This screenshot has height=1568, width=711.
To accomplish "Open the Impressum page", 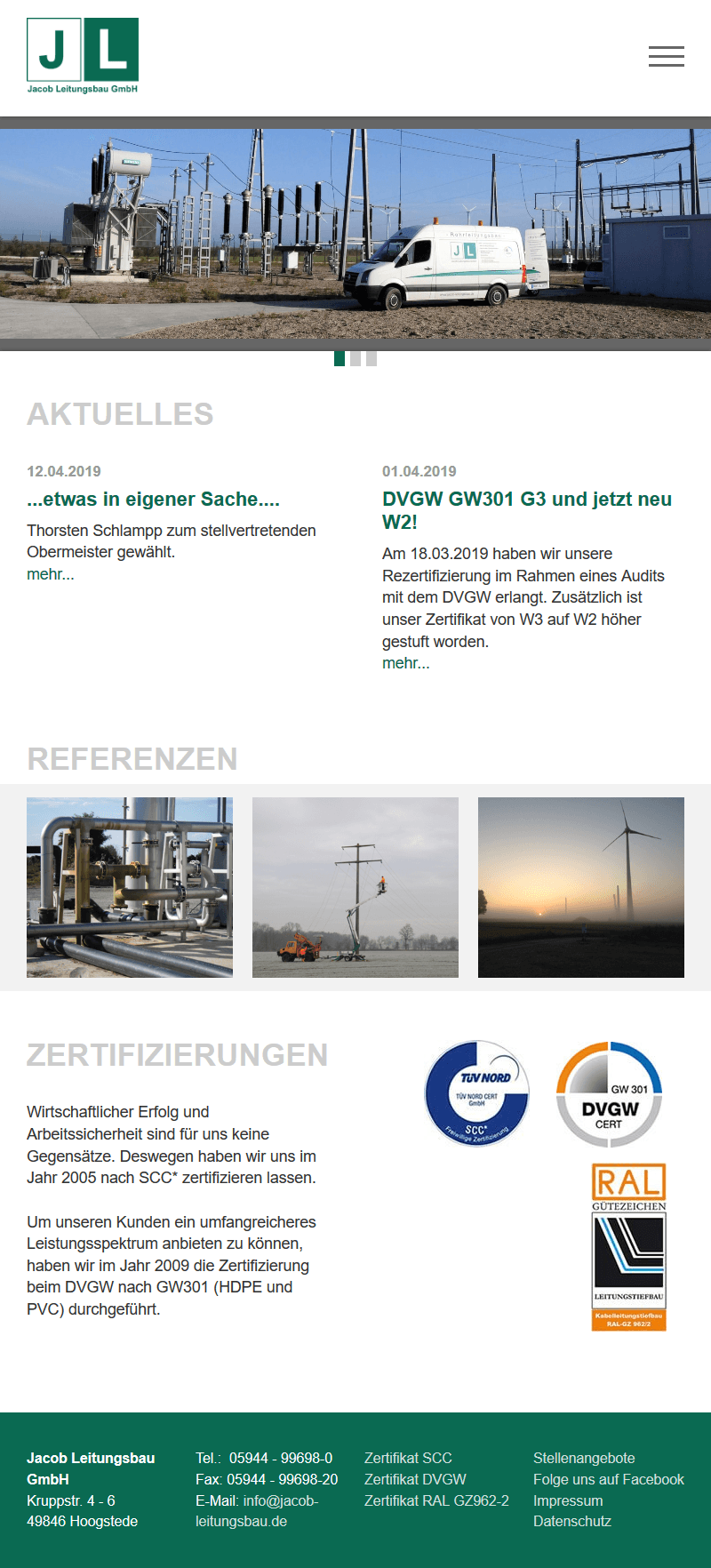I will pyautogui.click(x=568, y=1500).
